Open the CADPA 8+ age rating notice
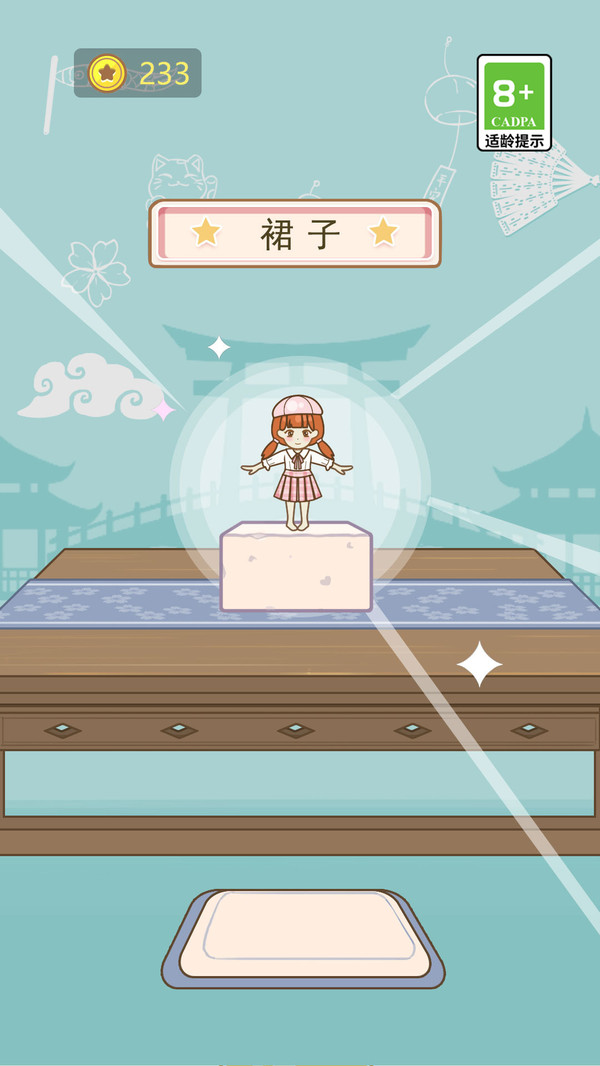Image resolution: width=600 pixels, height=1066 pixels. [514, 103]
